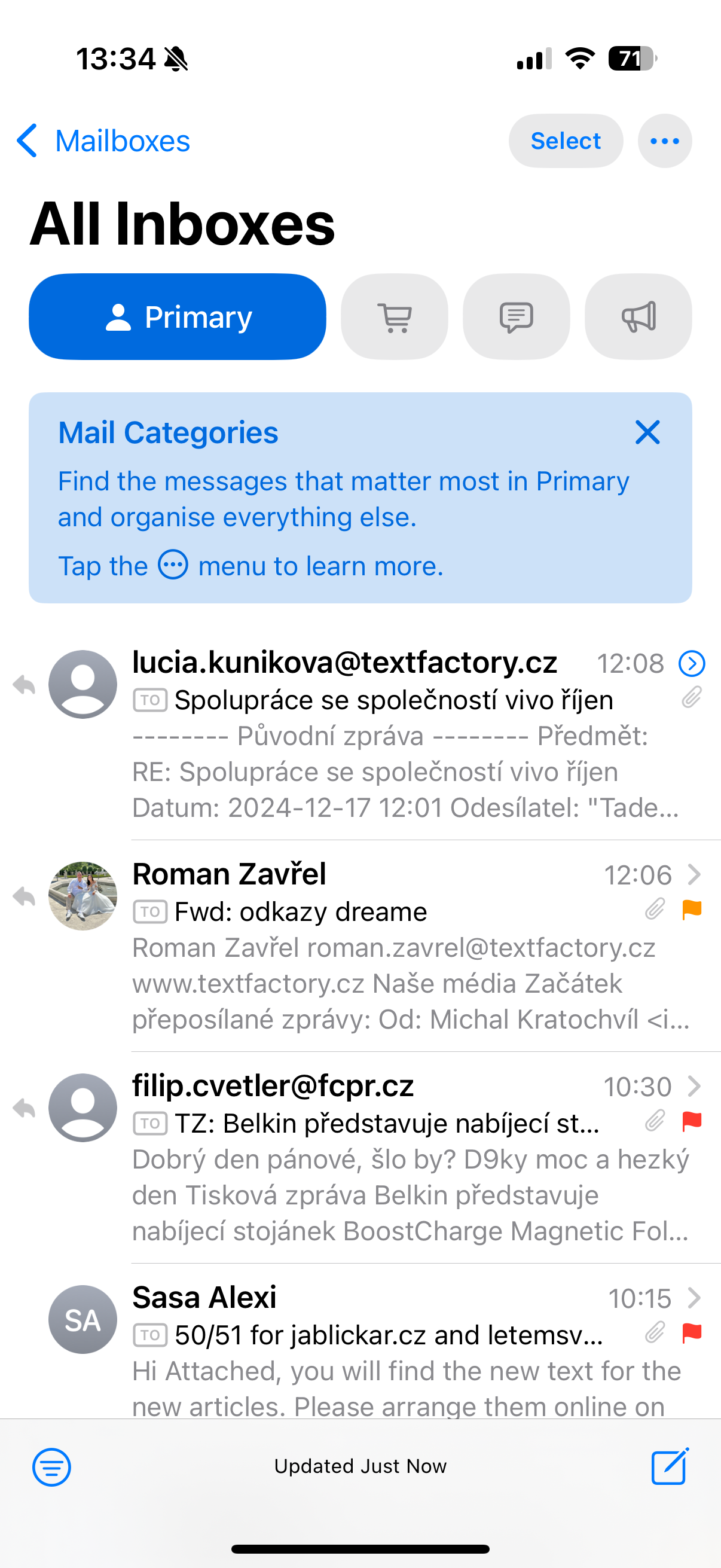Screen dimensions: 721x1568
Task: Tap the orange flag on Roman Zavřel's email
Action: click(692, 910)
